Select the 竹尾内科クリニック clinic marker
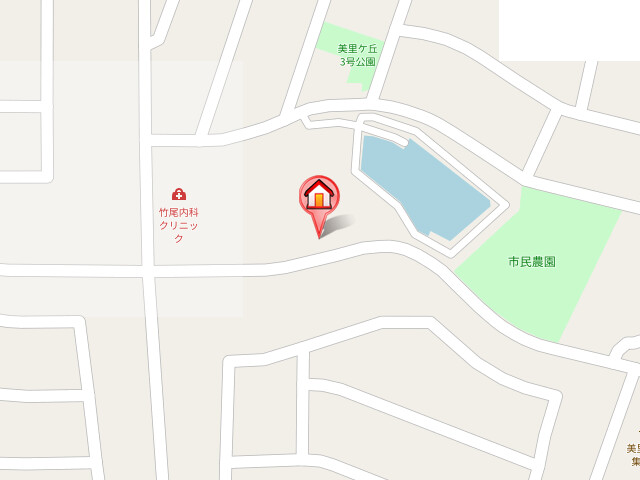Viewport: 640px width, 480px height. tap(178, 194)
